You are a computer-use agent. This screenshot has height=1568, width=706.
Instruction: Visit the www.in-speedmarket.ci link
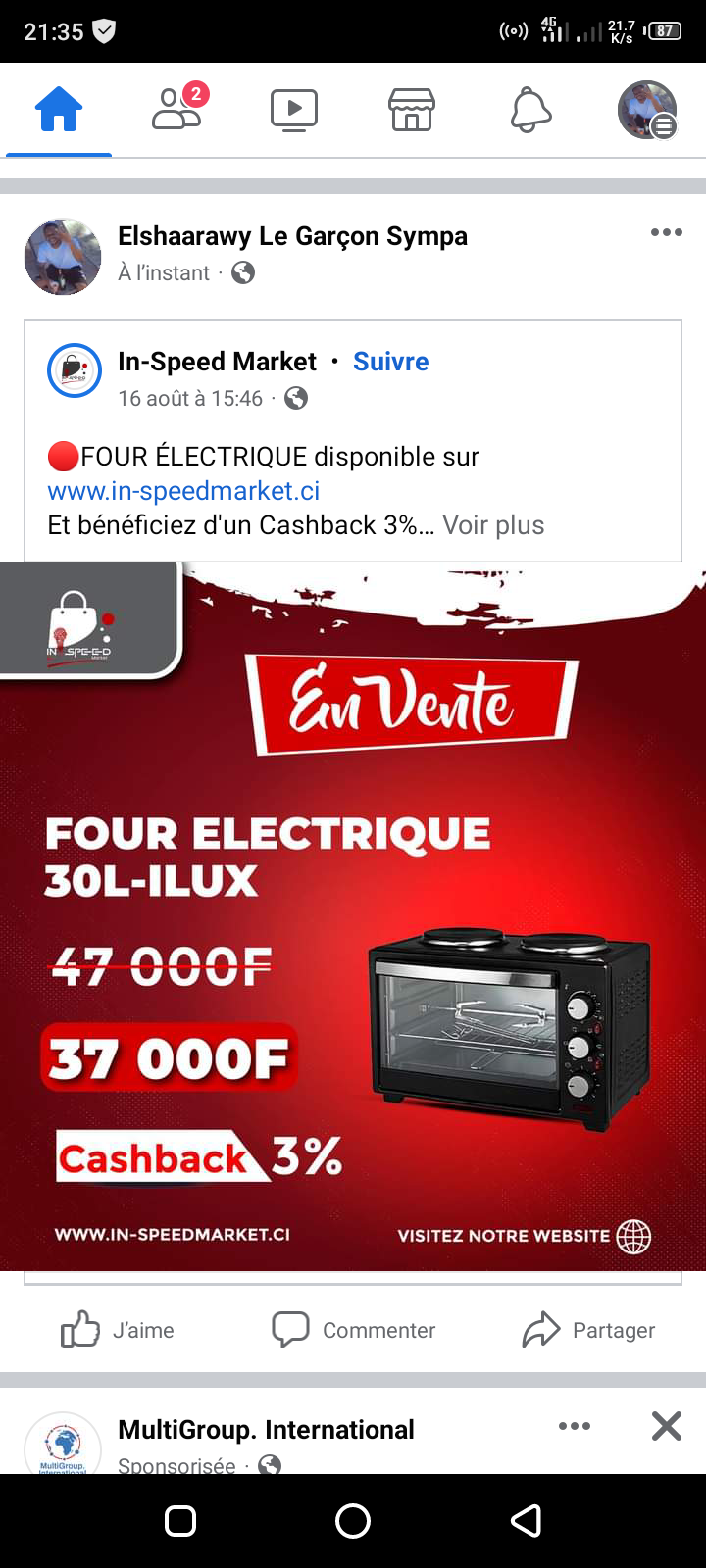coord(183,491)
